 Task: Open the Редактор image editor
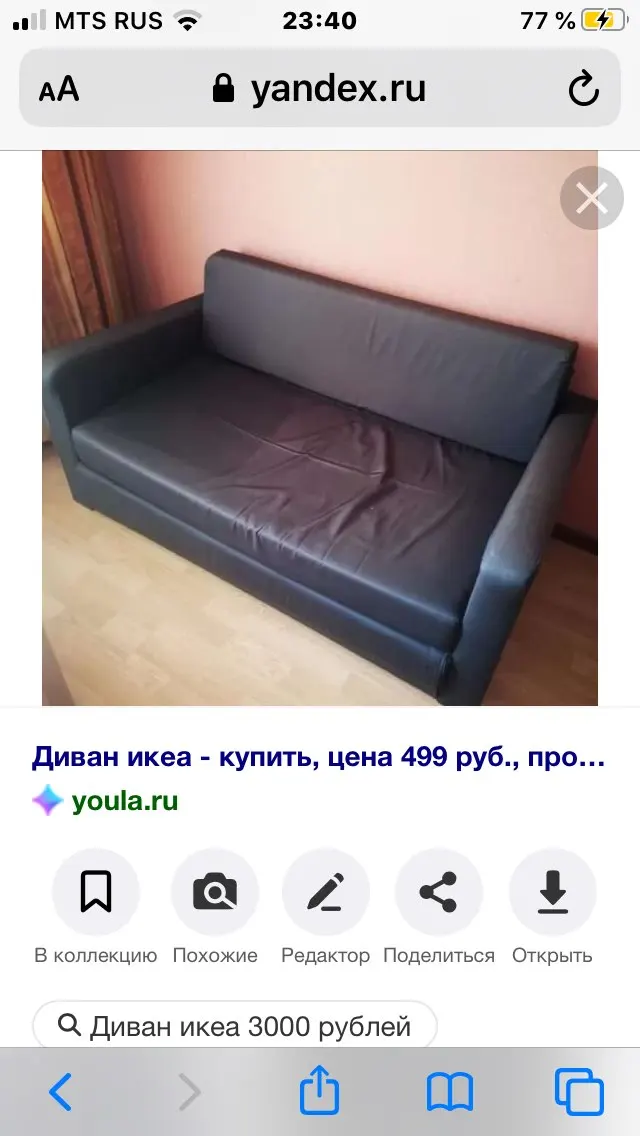(326, 892)
